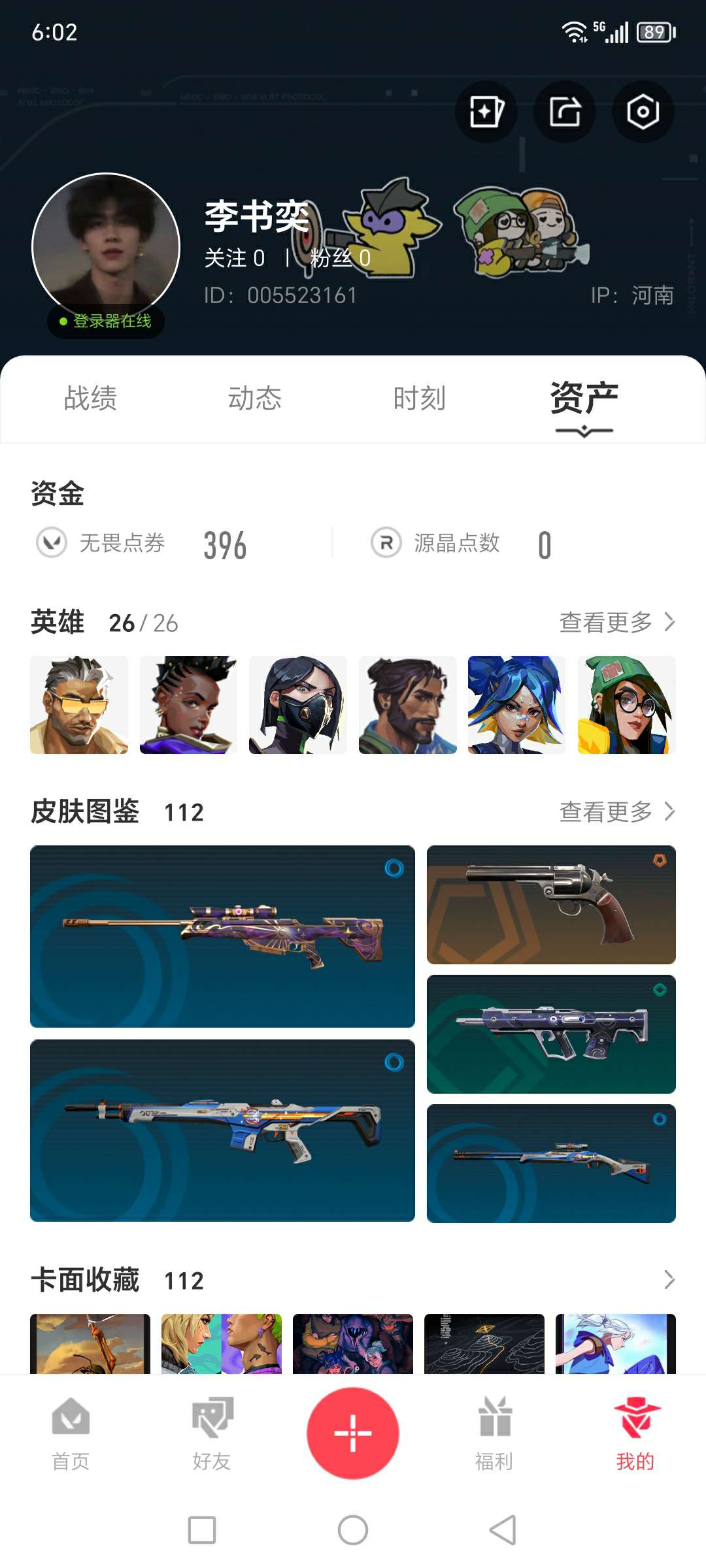The image size is (706, 1568).
Task: Switch to the 时刻 tab
Action: pos(420,398)
